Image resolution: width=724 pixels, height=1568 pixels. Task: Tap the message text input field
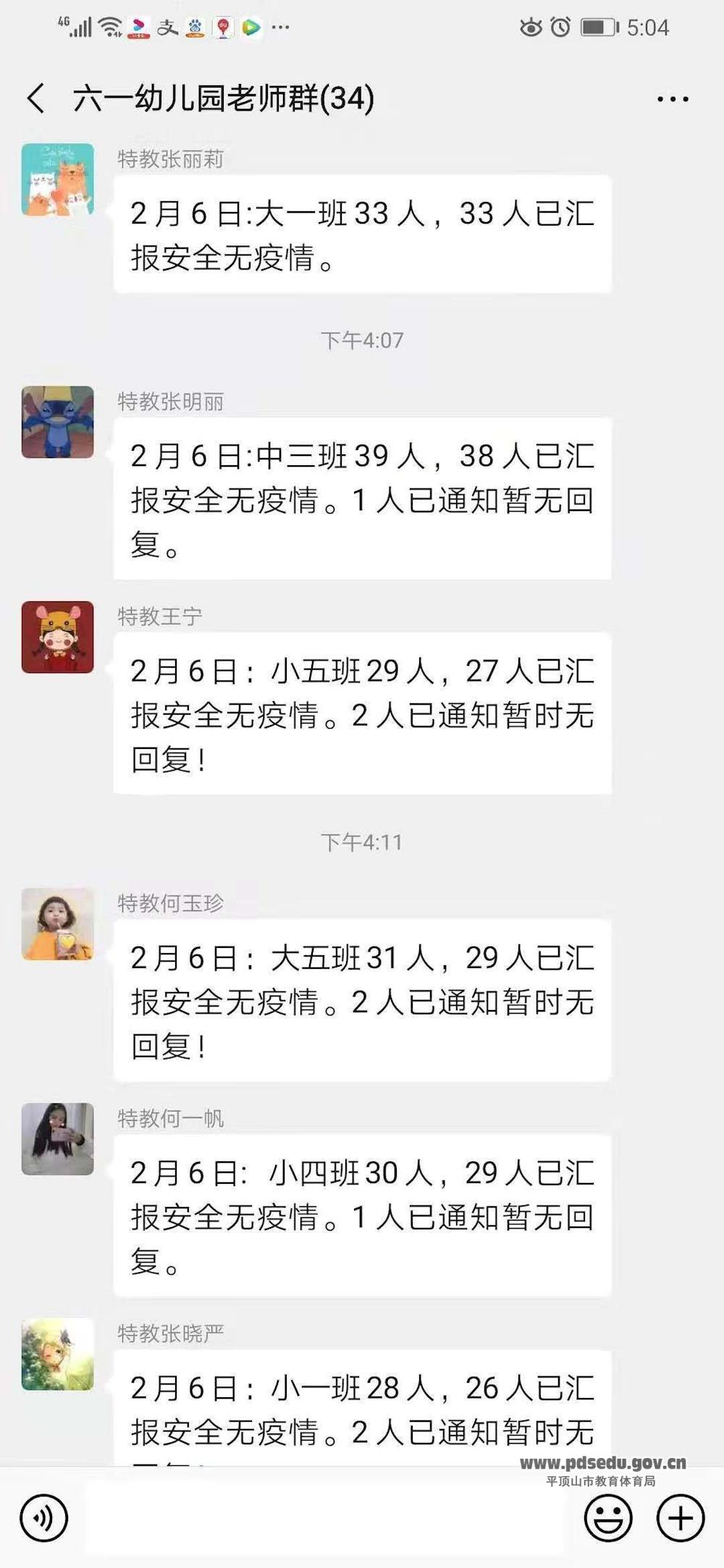(x=326, y=1518)
